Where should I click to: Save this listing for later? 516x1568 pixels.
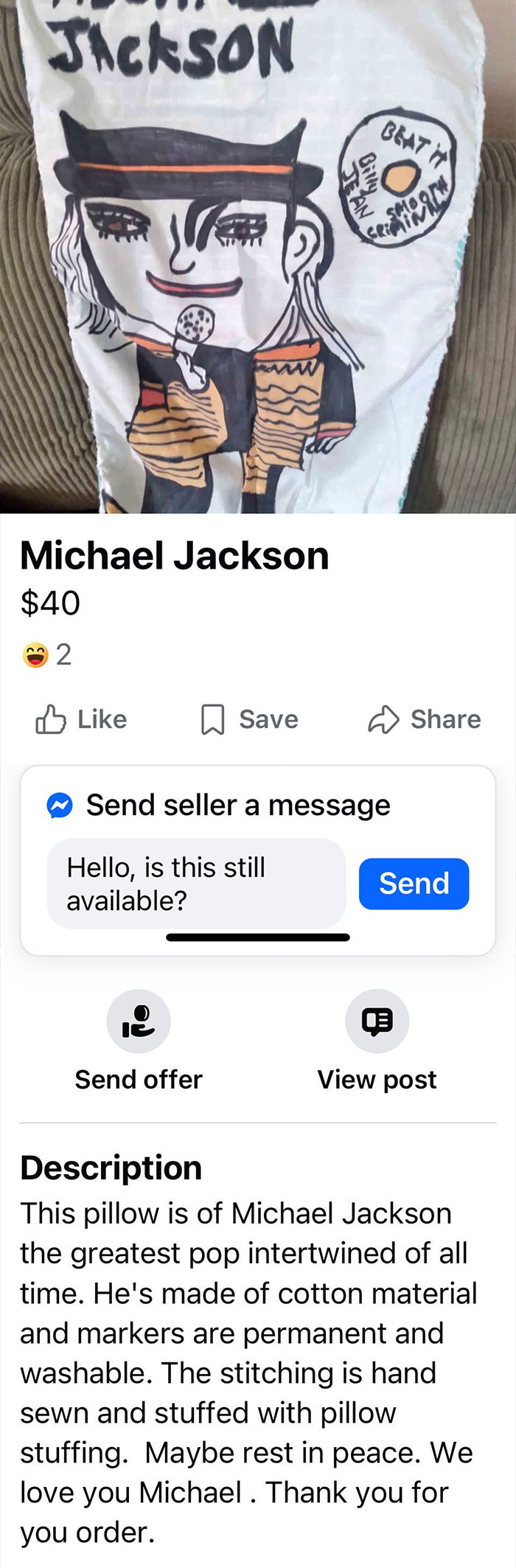coord(250,719)
